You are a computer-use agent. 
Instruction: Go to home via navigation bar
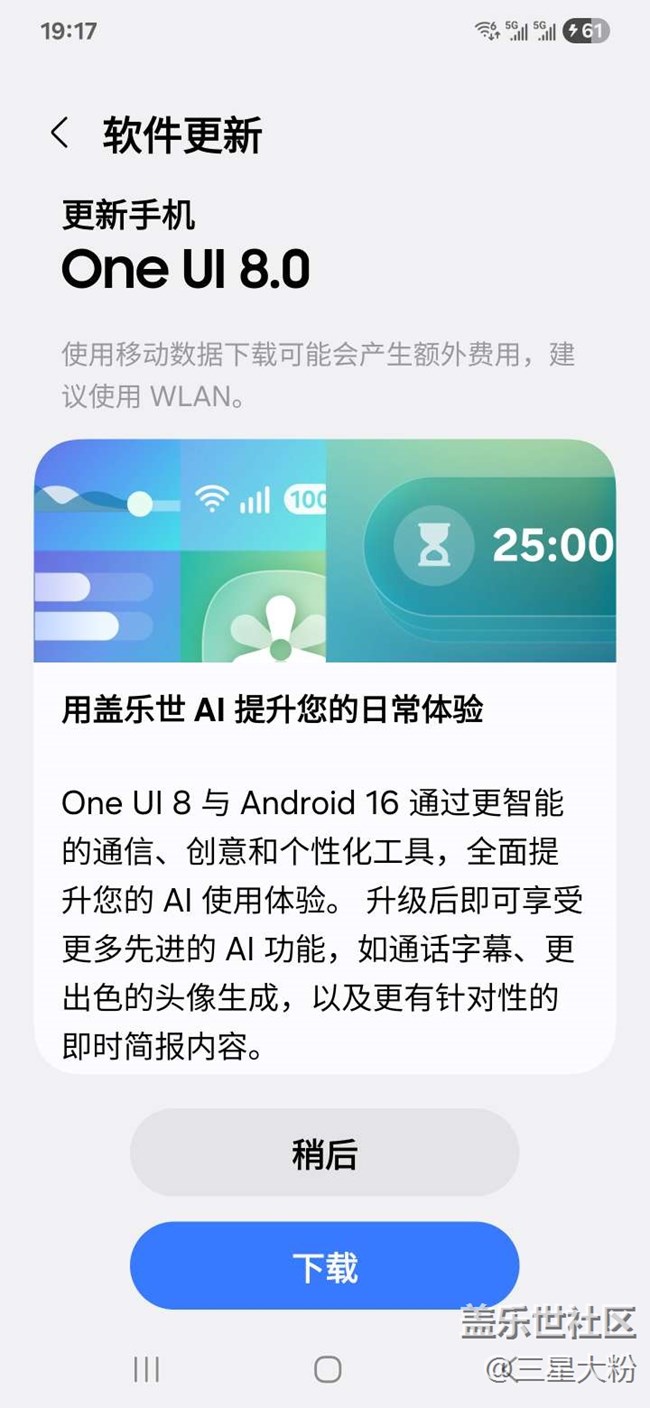click(327, 1369)
